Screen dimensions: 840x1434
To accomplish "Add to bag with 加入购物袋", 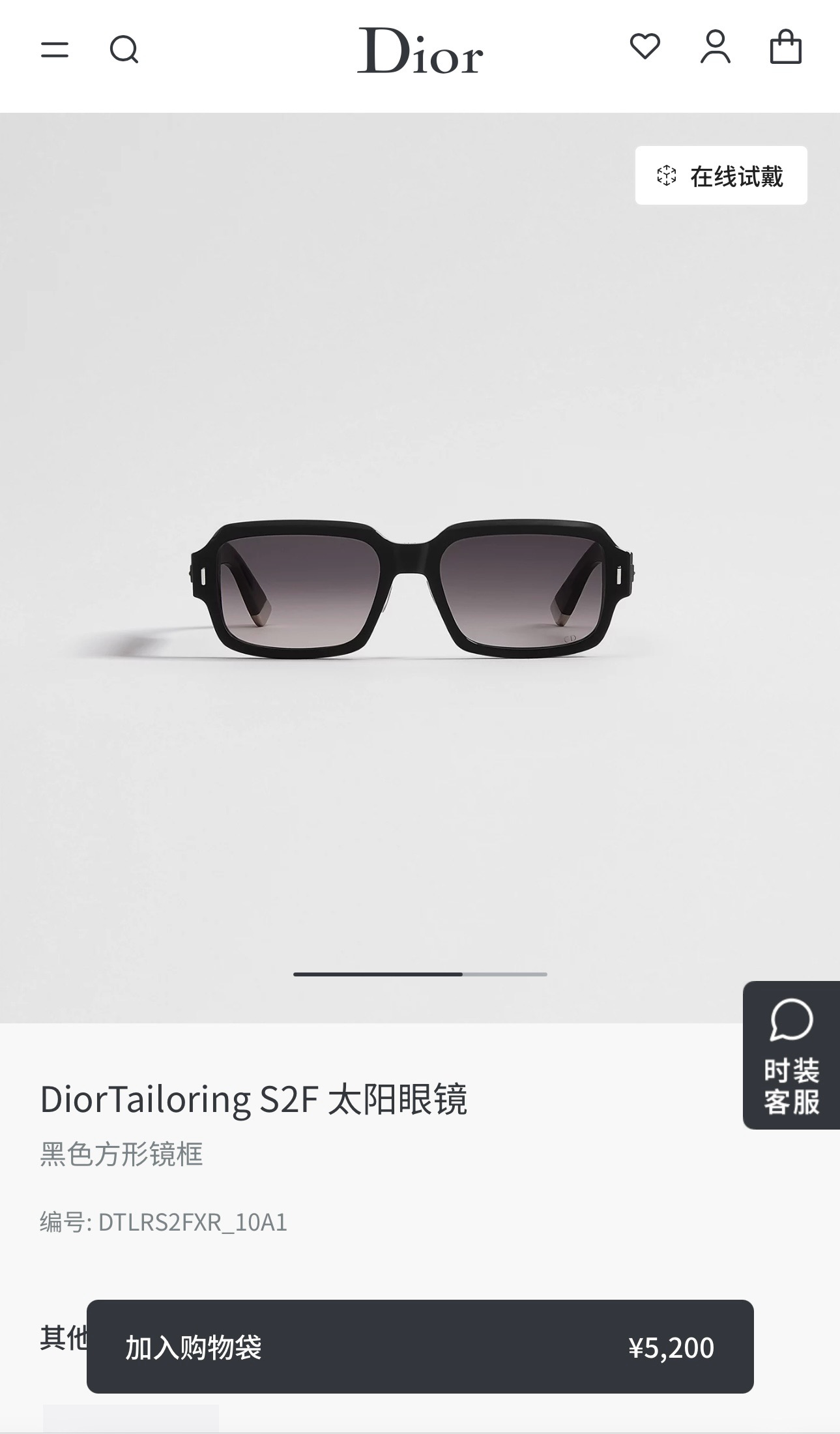I will point(420,1347).
